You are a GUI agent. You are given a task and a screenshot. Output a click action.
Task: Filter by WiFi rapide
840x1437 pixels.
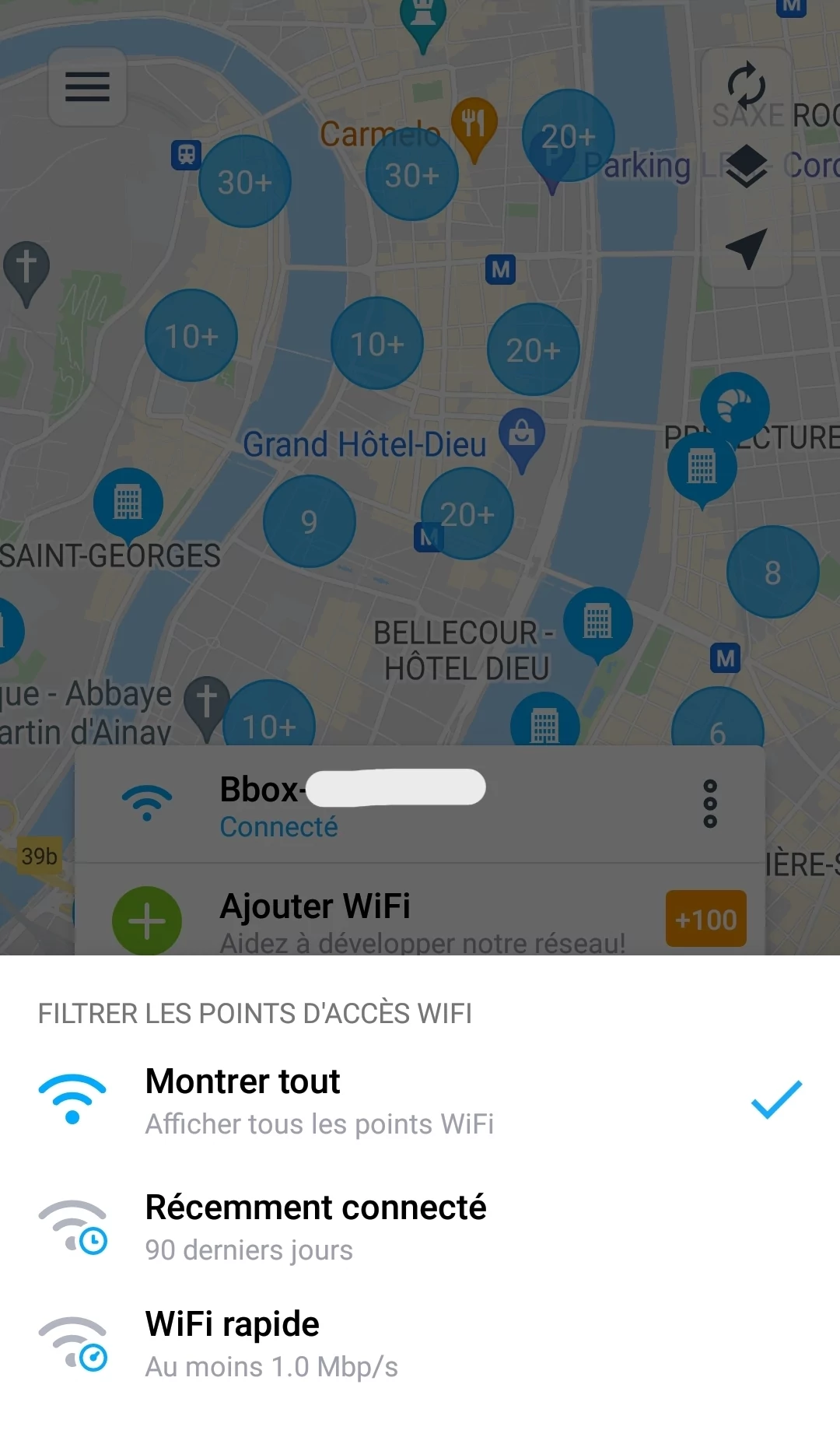click(x=420, y=1344)
